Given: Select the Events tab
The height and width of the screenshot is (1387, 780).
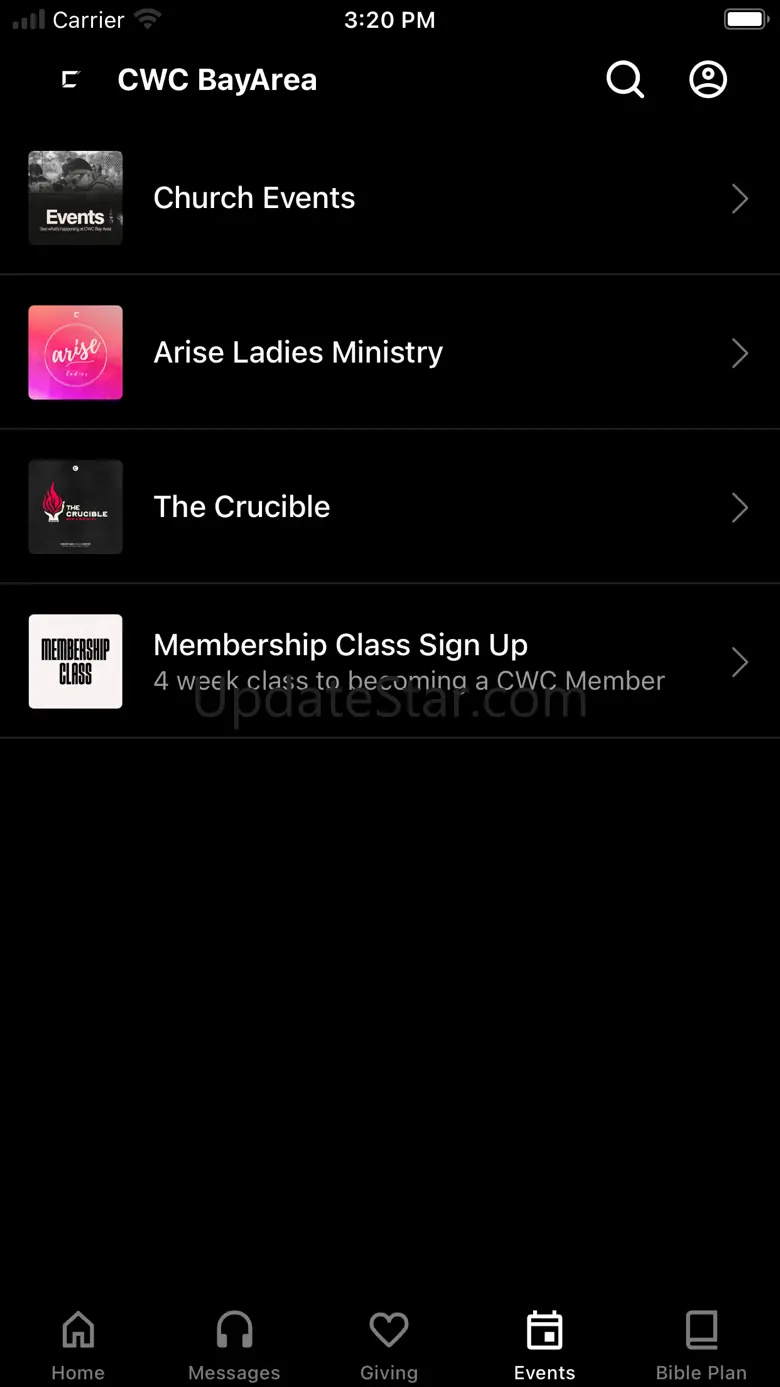Looking at the screenshot, I should (x=545, y=1345).
